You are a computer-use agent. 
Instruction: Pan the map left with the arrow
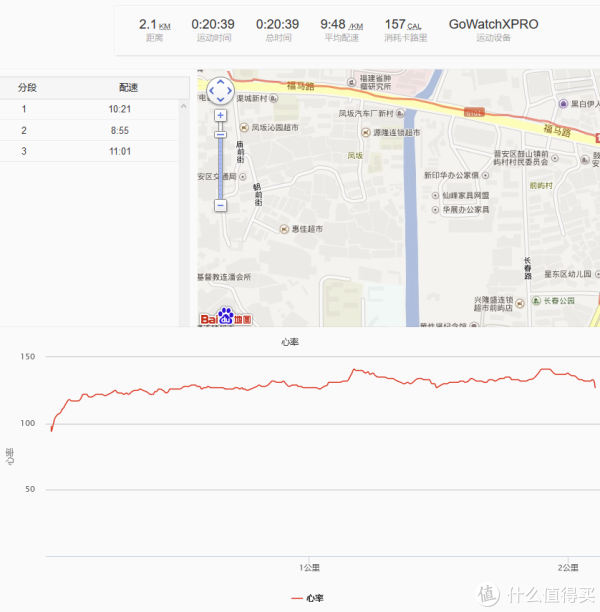pos(210,93)
